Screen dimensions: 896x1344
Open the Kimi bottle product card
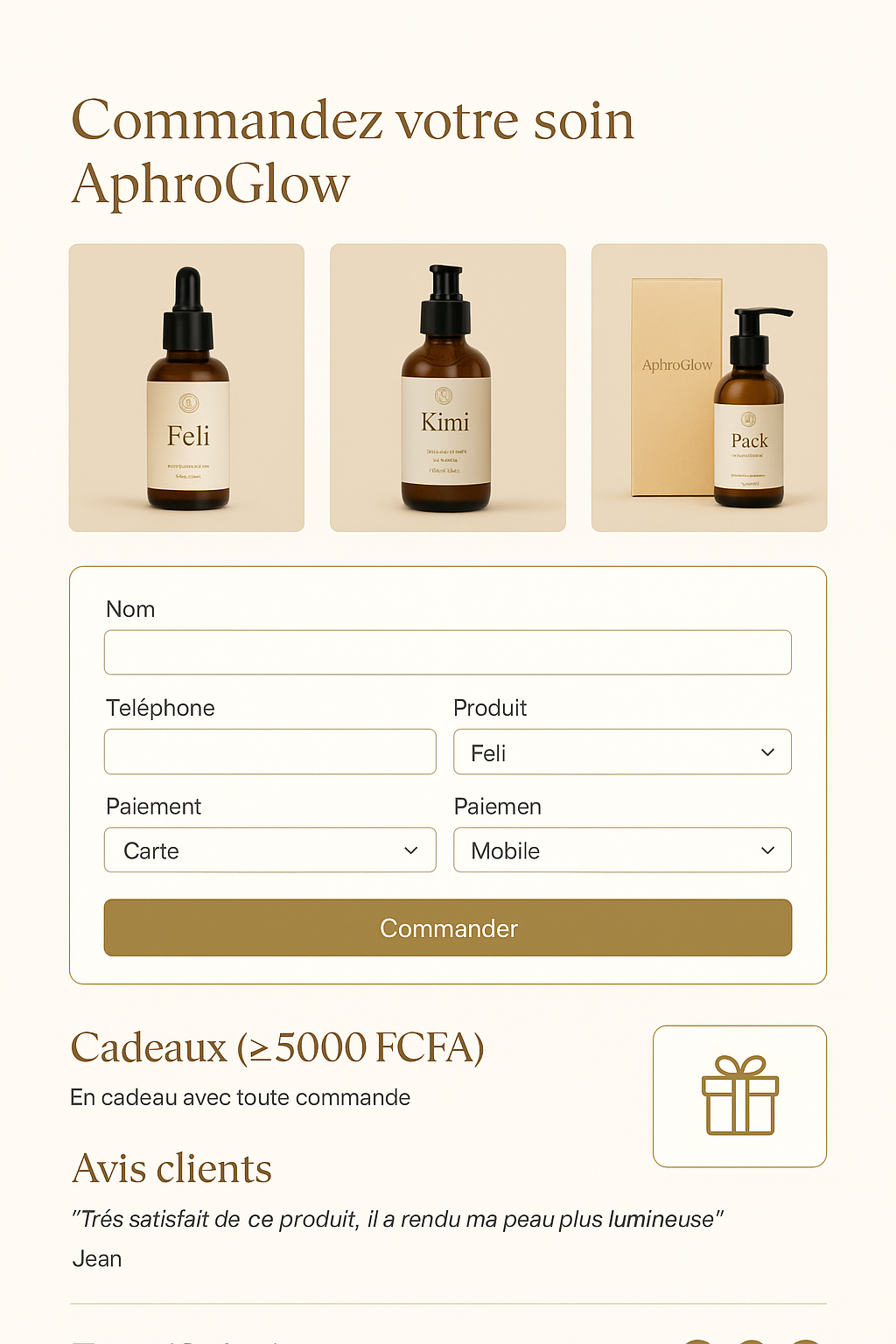[447, 388]
